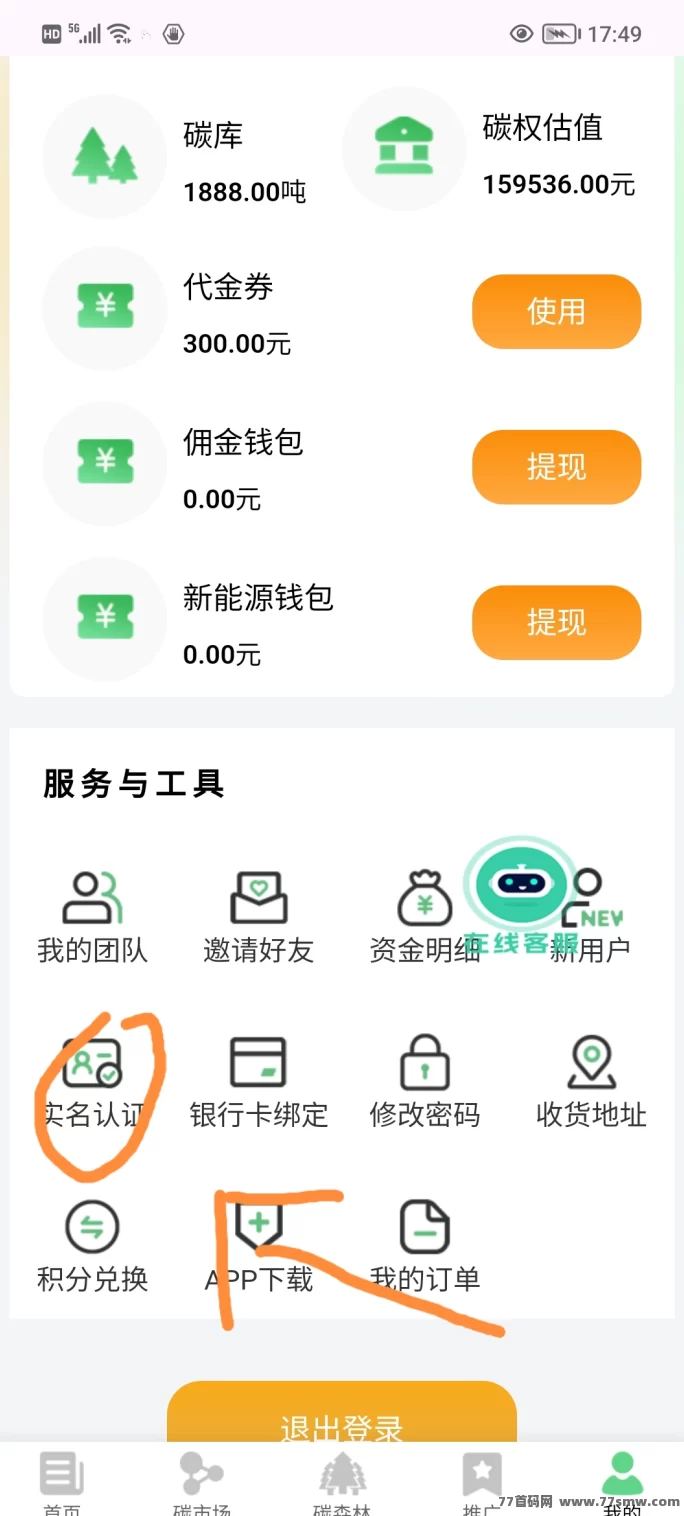Tap 提现 for 新能源钱包
Viewport: 684px width, 1516px height.
pos(556,622)
